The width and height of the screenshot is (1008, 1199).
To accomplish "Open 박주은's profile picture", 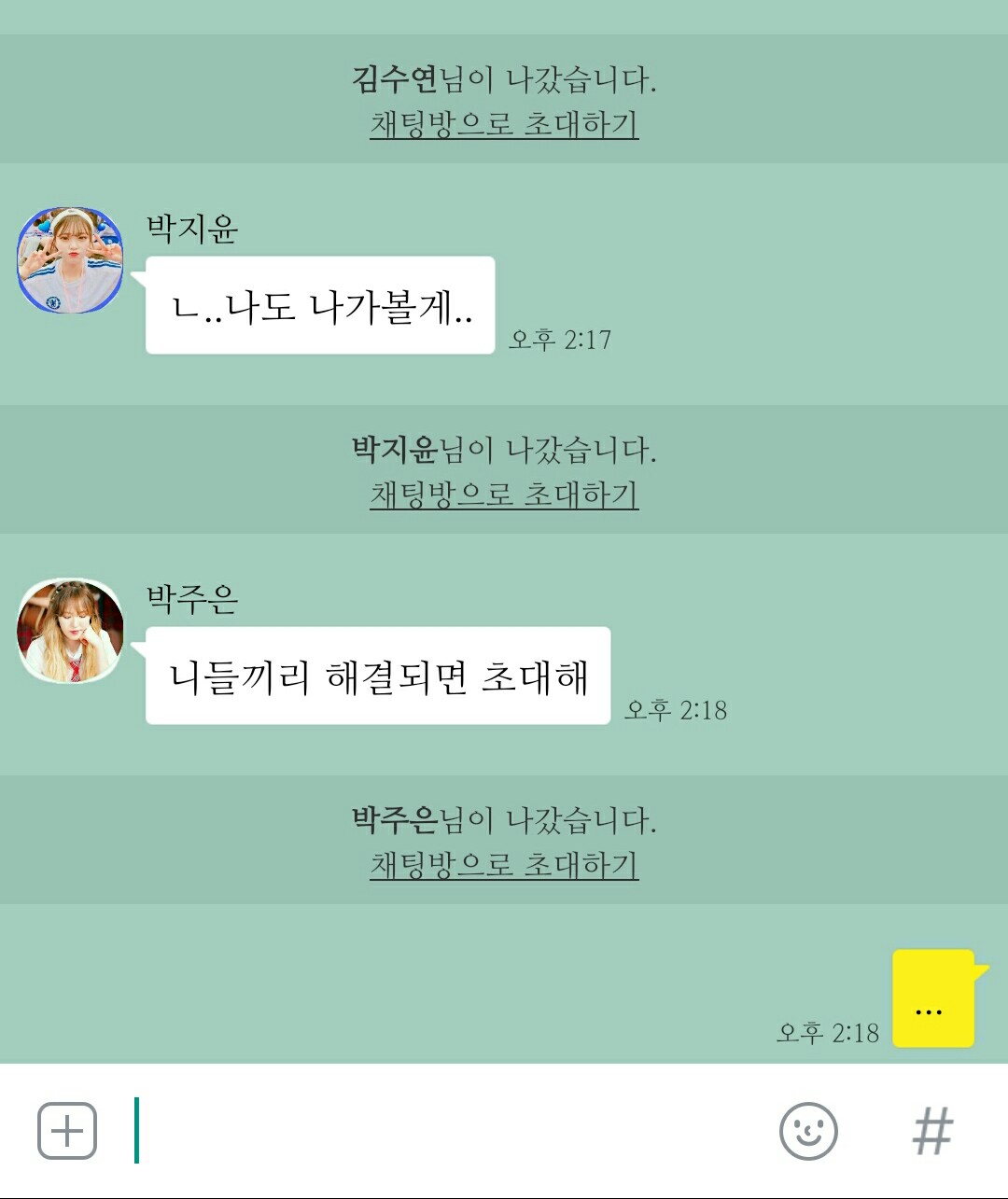I will pos(70,631).
